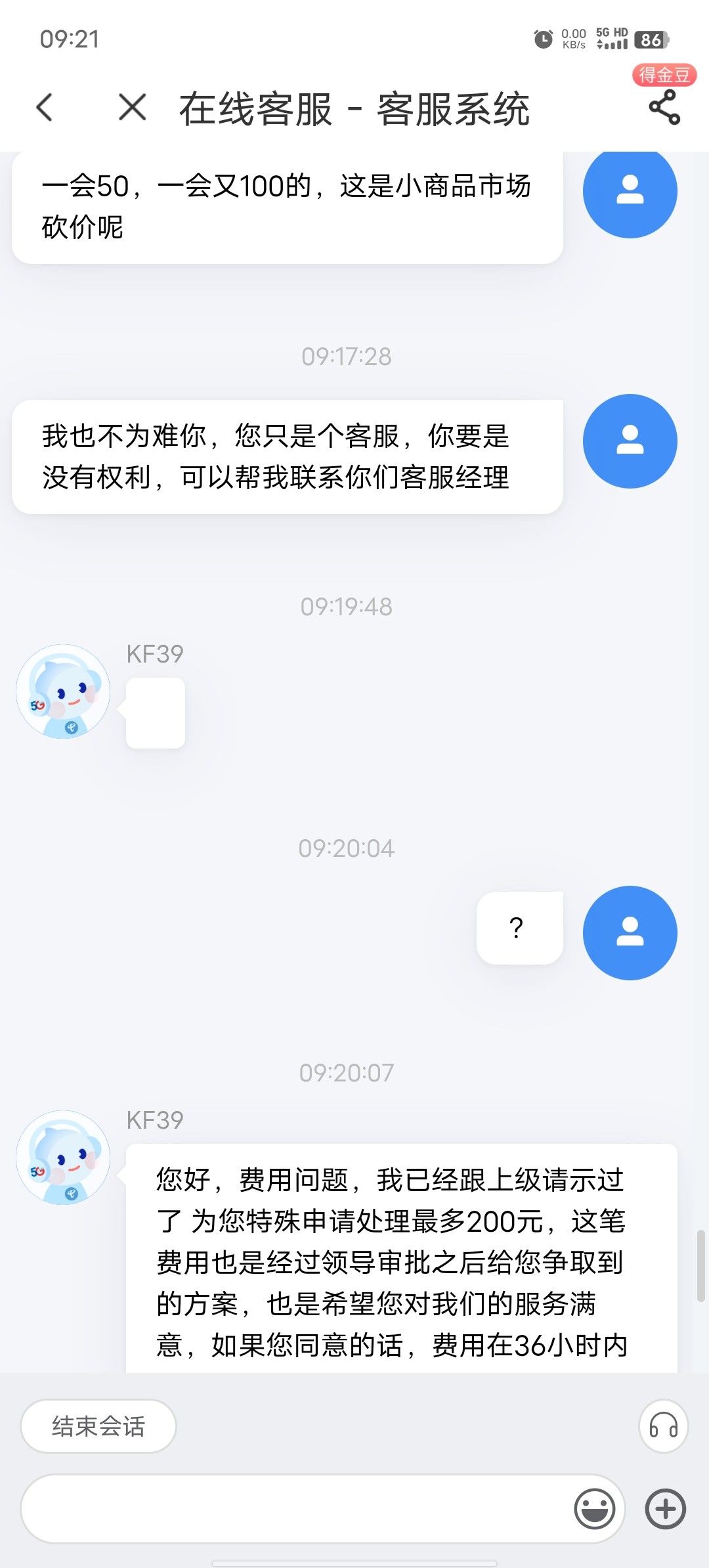This screenshot has height=1568, width=709.
Task: Open the emoji picker
Action: point(595,1509)
